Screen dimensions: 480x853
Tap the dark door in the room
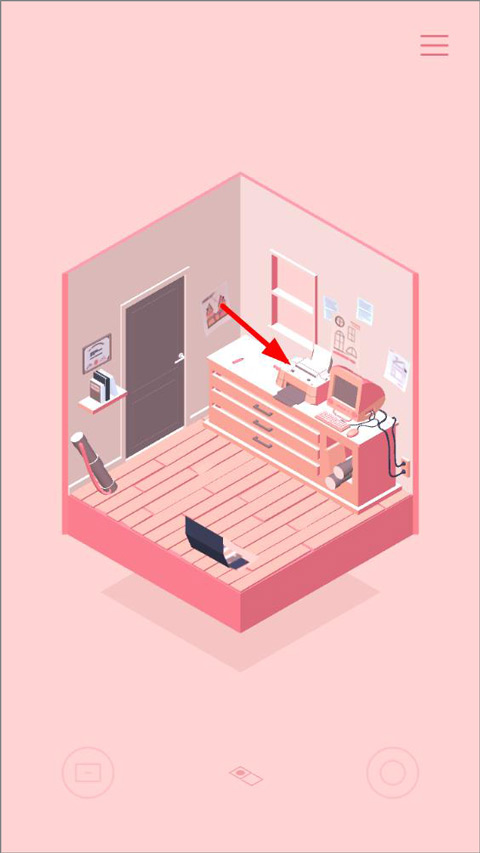pos(155,366)
